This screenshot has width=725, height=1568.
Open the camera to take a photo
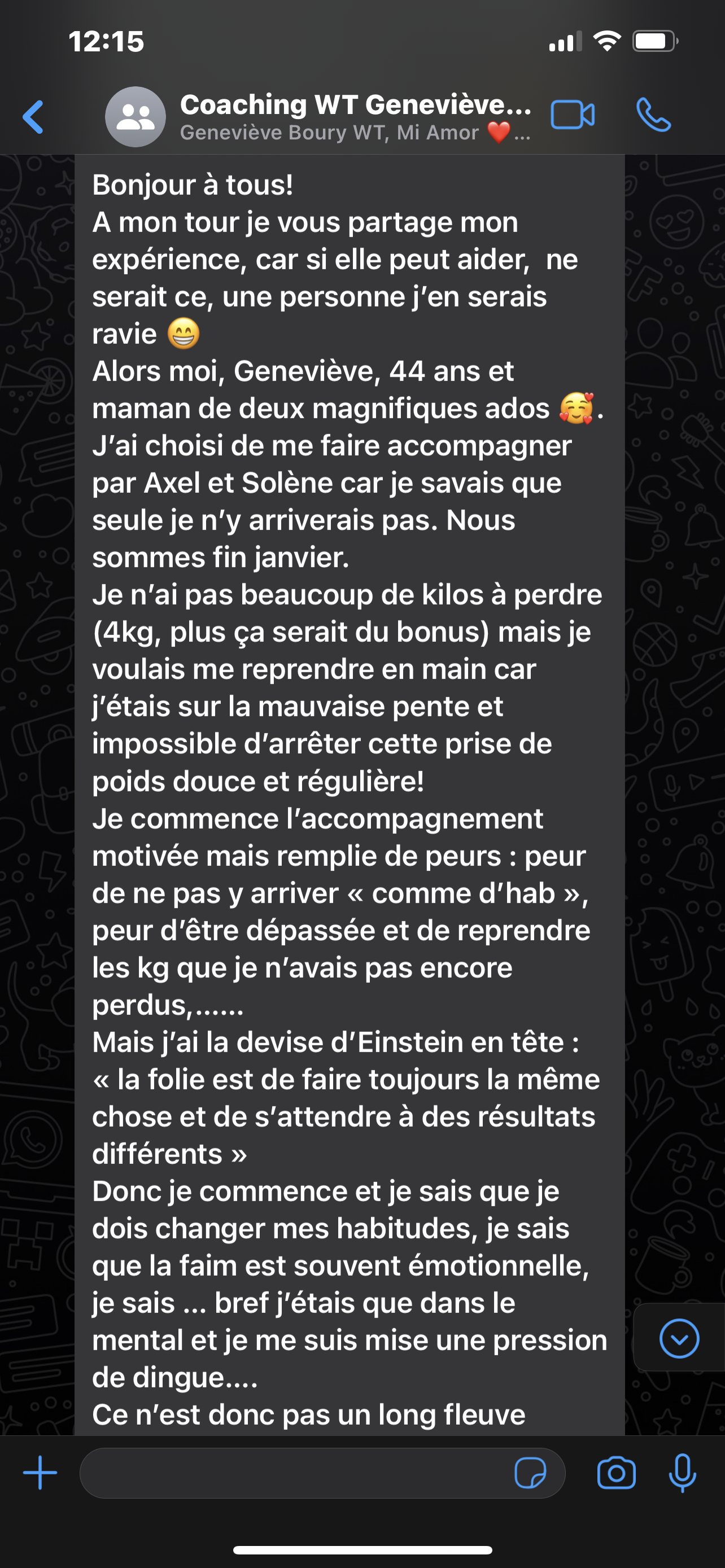click(616, 1473)
